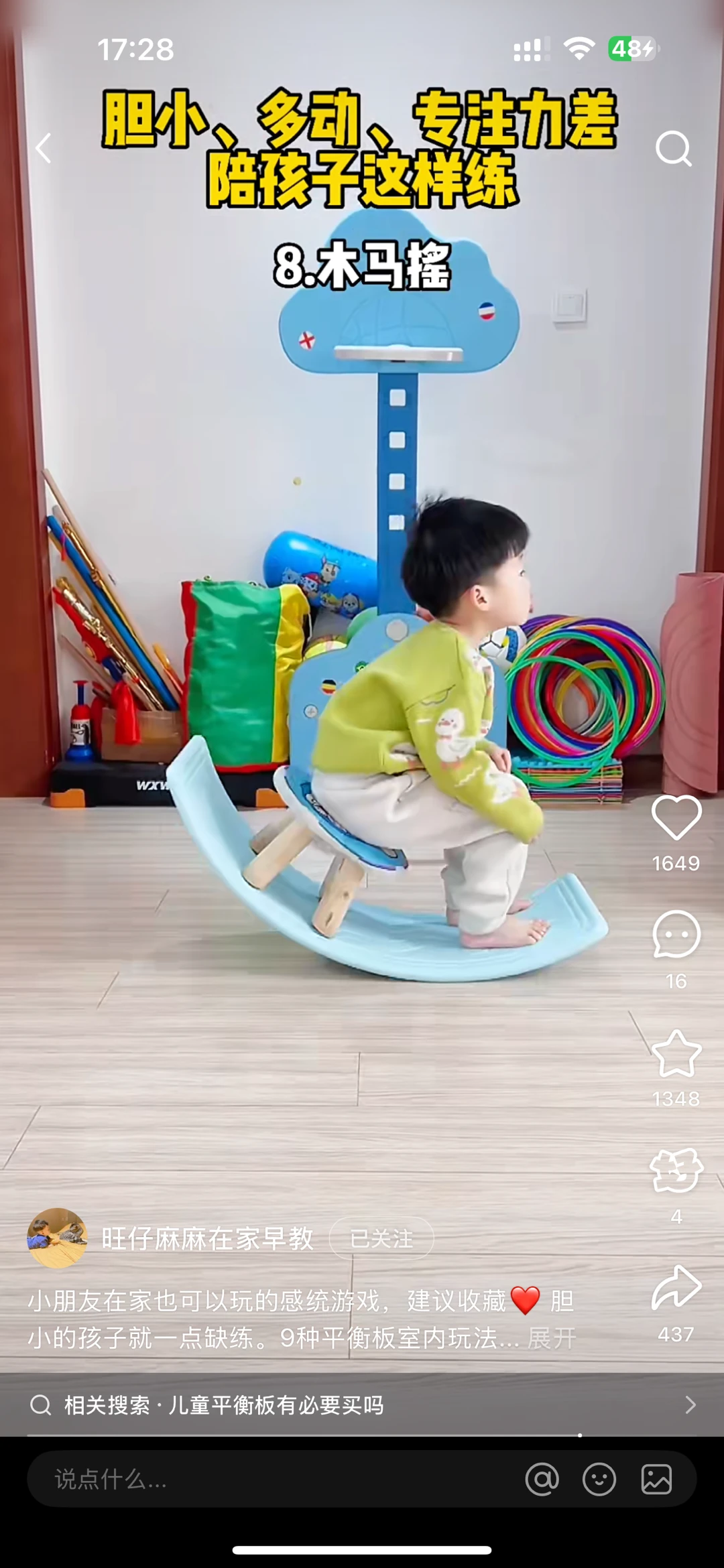724x1568 pixels.
Task: Open the comments with 16 replies
Action: (x=676, y=934)
